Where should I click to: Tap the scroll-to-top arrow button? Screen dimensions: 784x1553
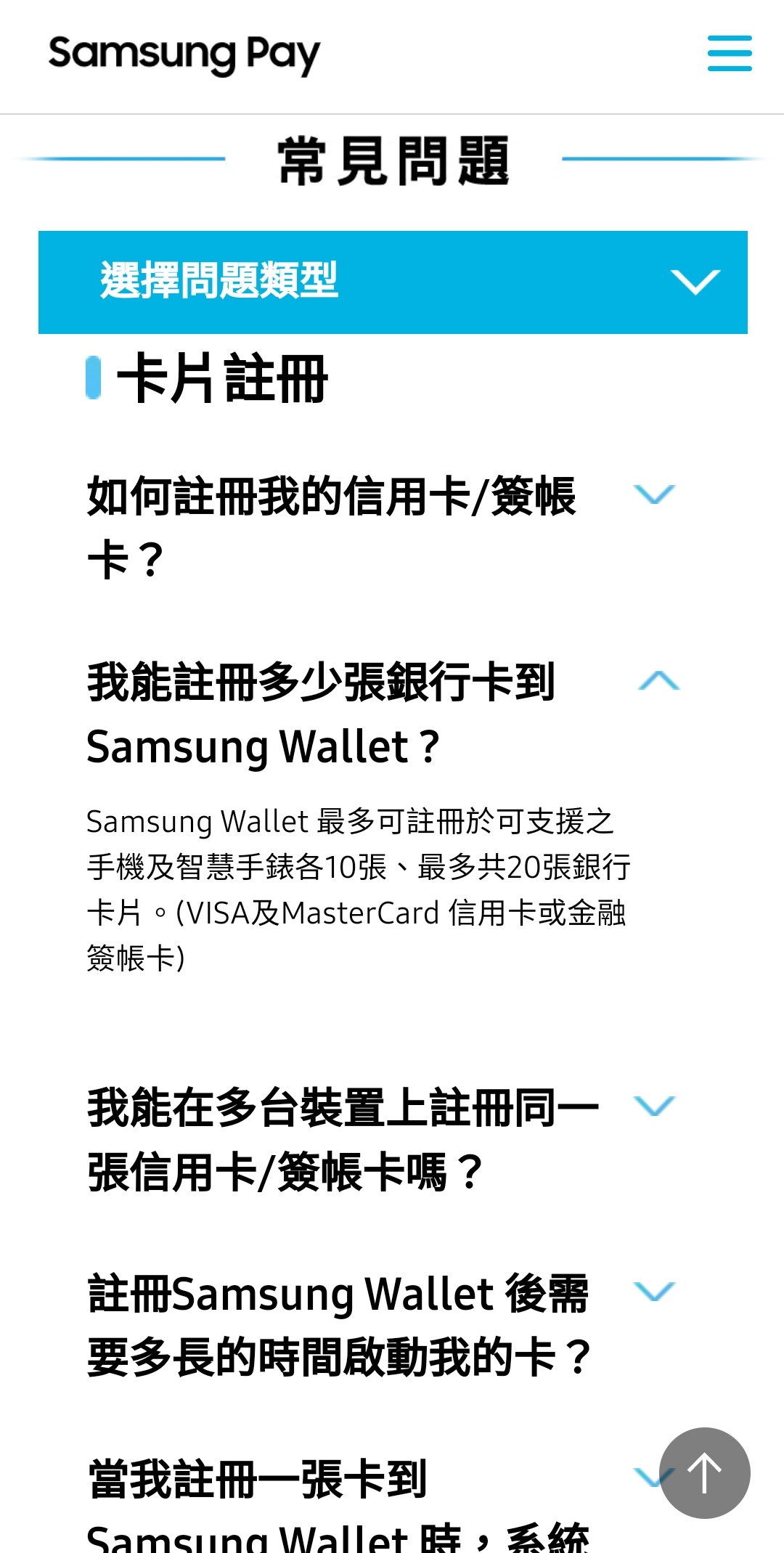tap(704, 1472)
